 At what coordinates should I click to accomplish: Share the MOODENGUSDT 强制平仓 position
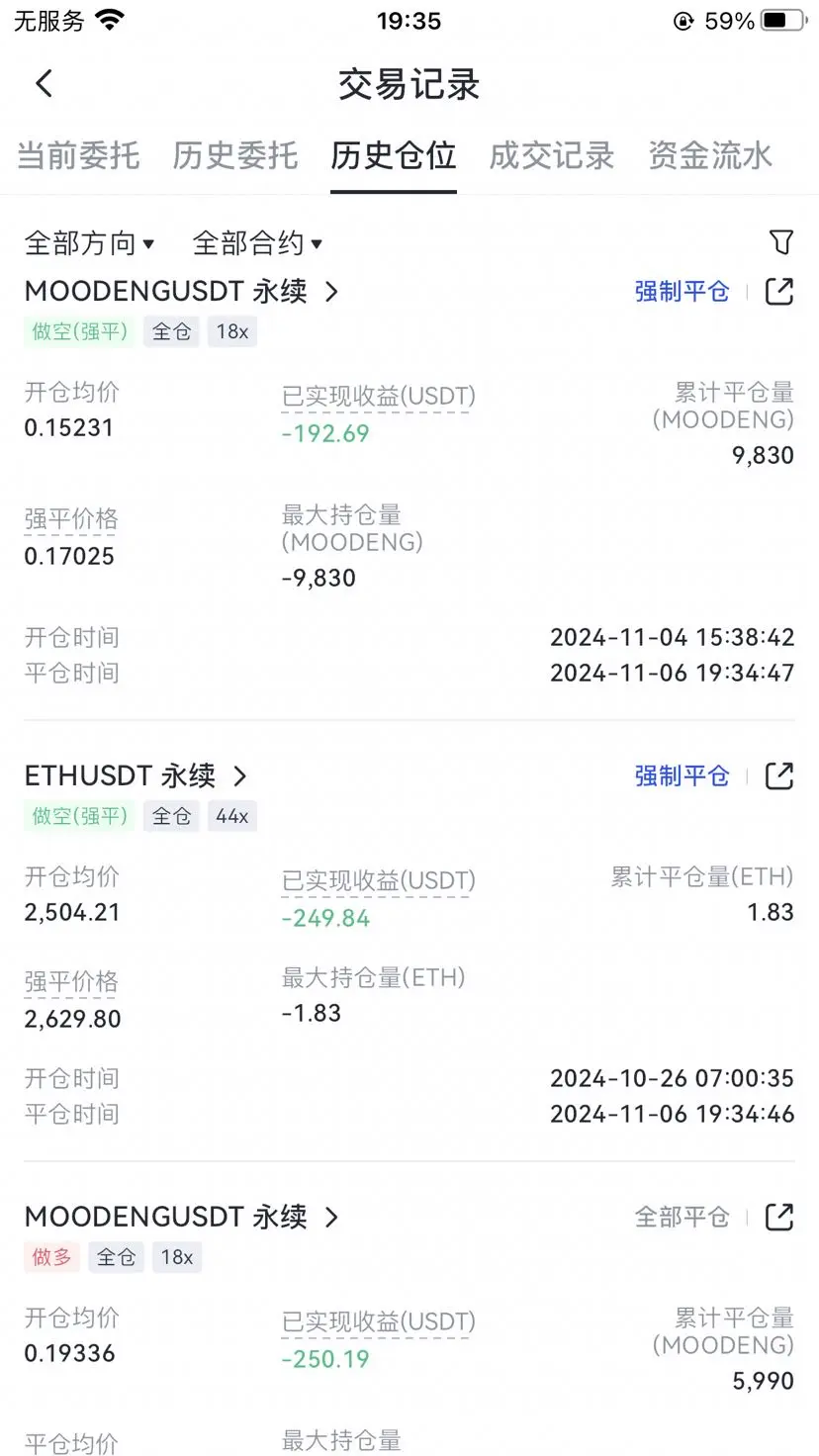click(779, 292)
